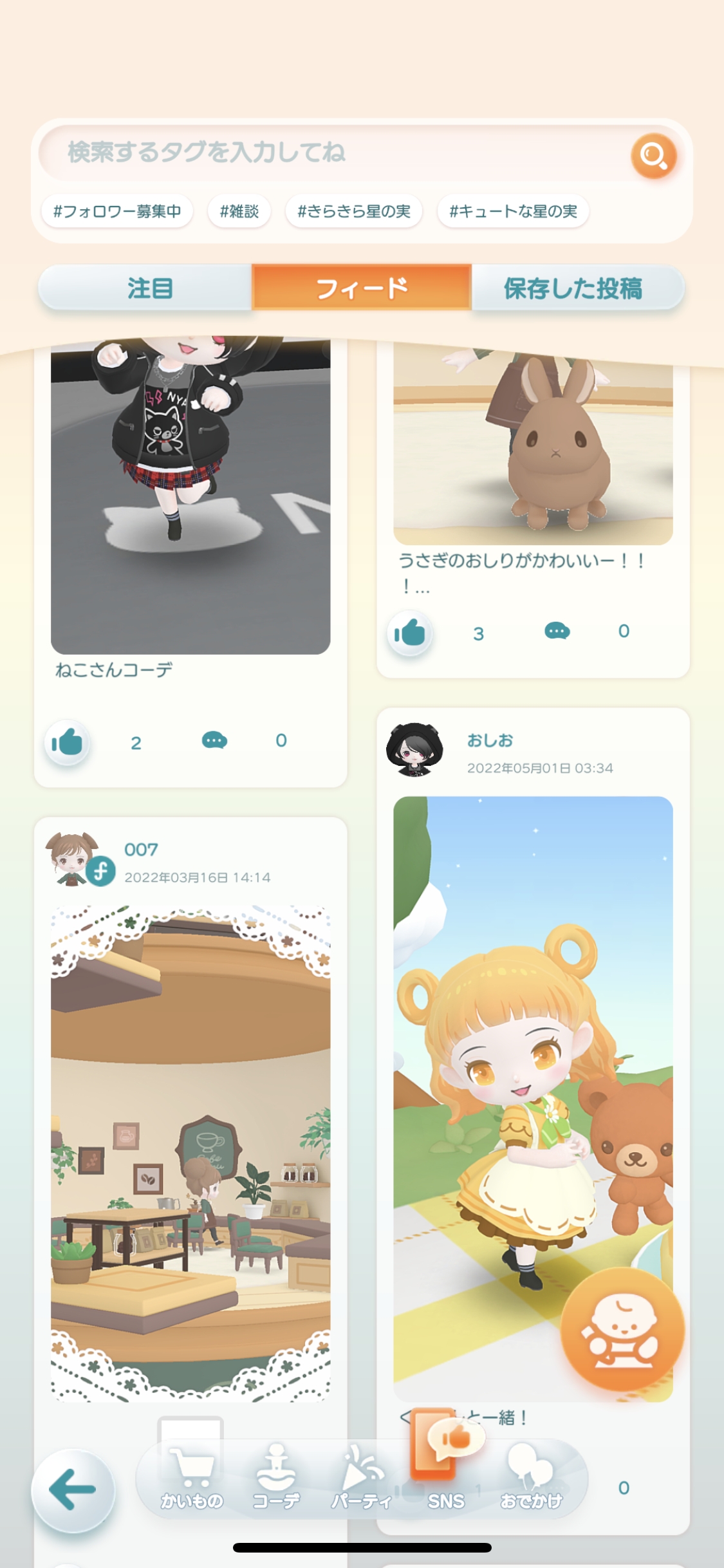Select the #雑談 tag chip

(239, 211)
